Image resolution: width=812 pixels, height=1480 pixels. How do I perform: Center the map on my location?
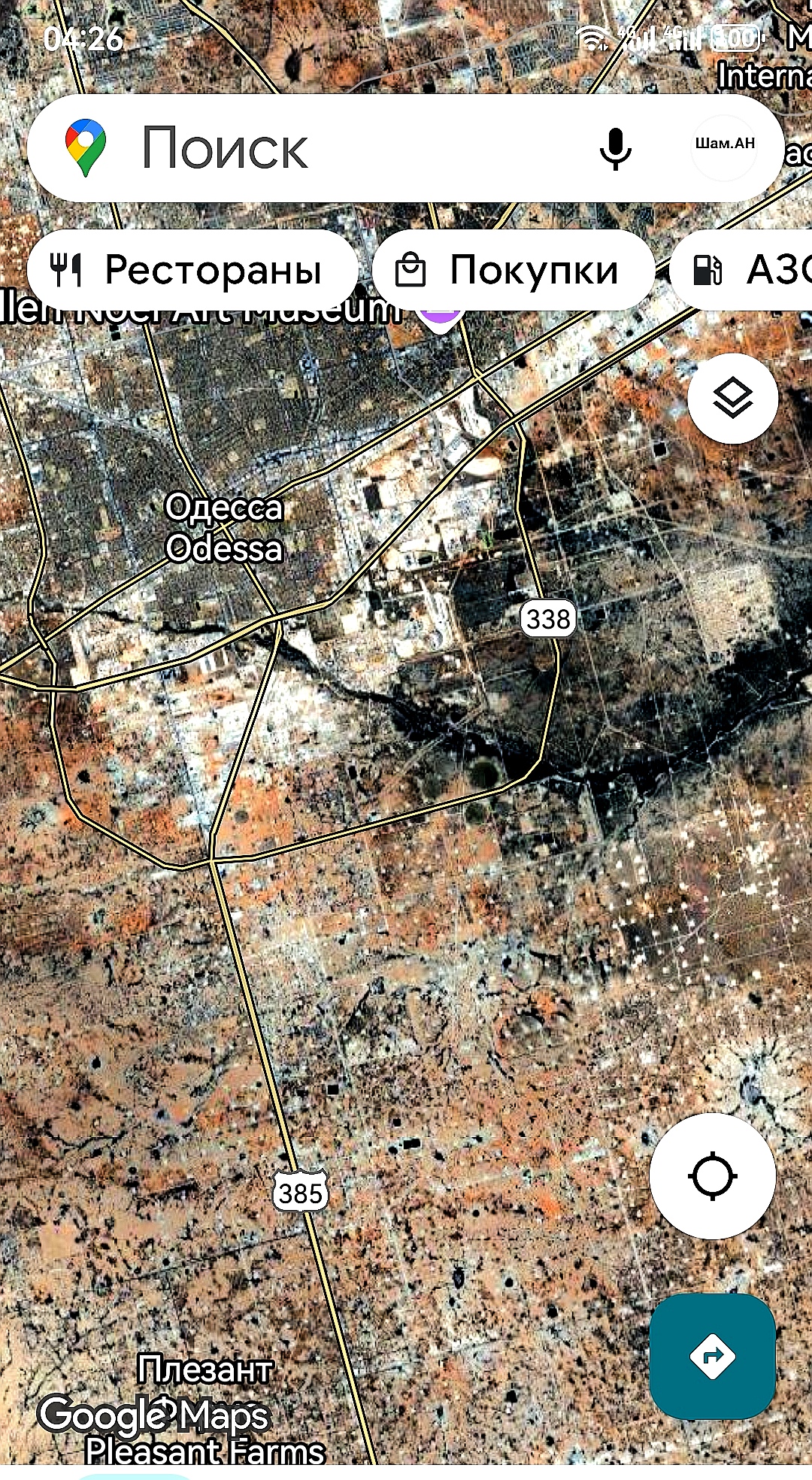[x=712, y=1176]
